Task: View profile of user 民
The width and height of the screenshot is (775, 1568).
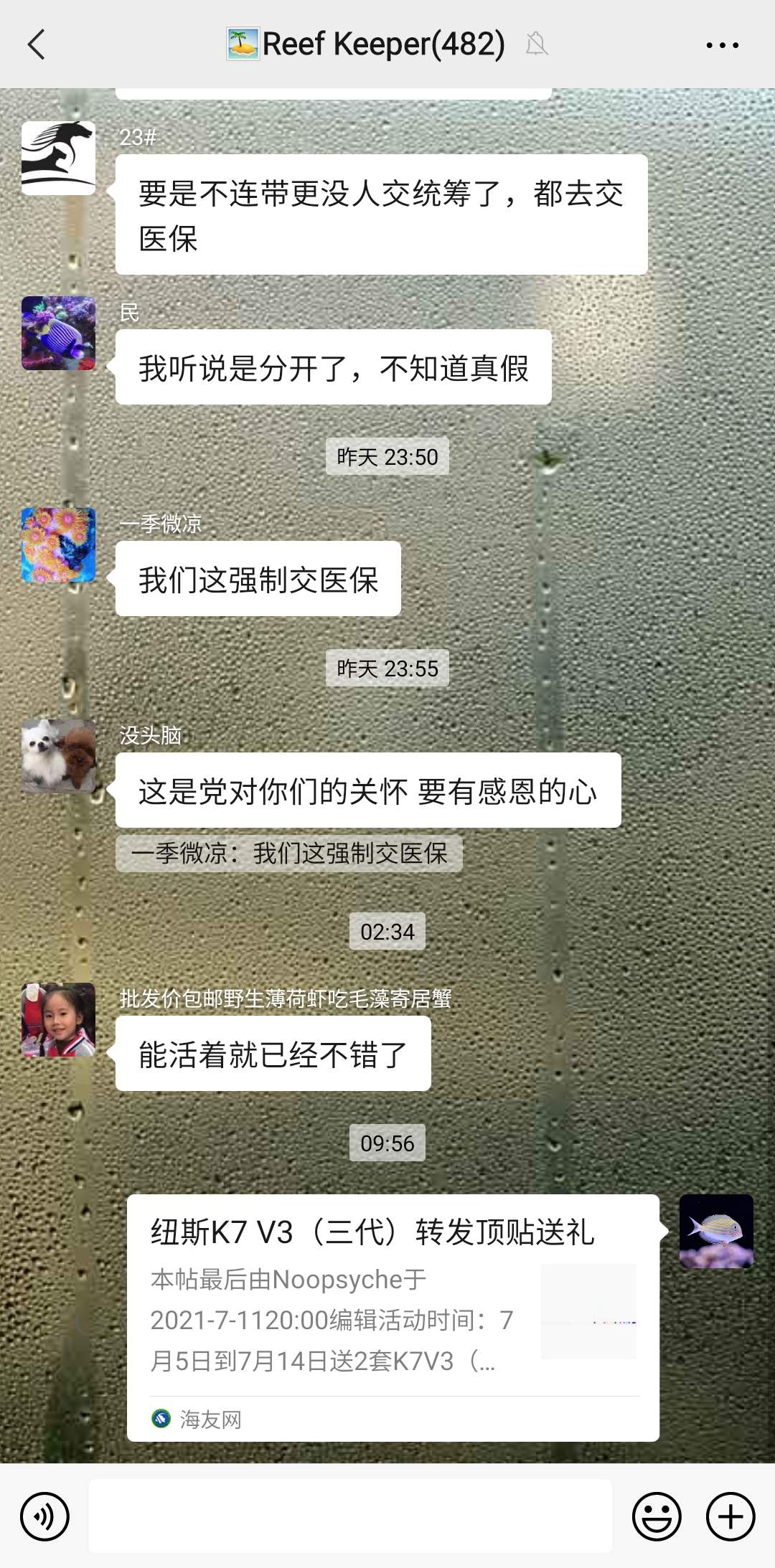Action: pos(58,333)
